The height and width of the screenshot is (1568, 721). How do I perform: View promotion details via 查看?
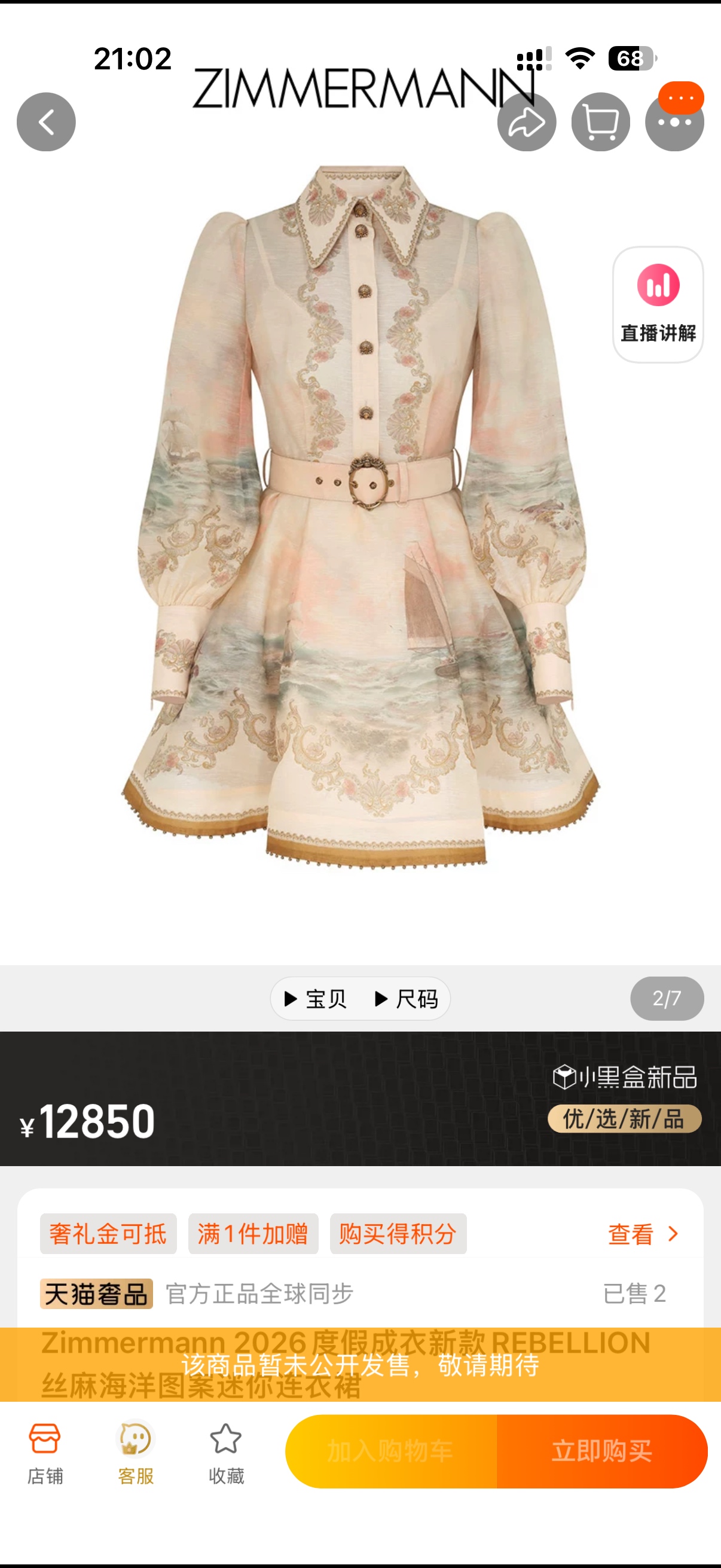coord(642,1234)
